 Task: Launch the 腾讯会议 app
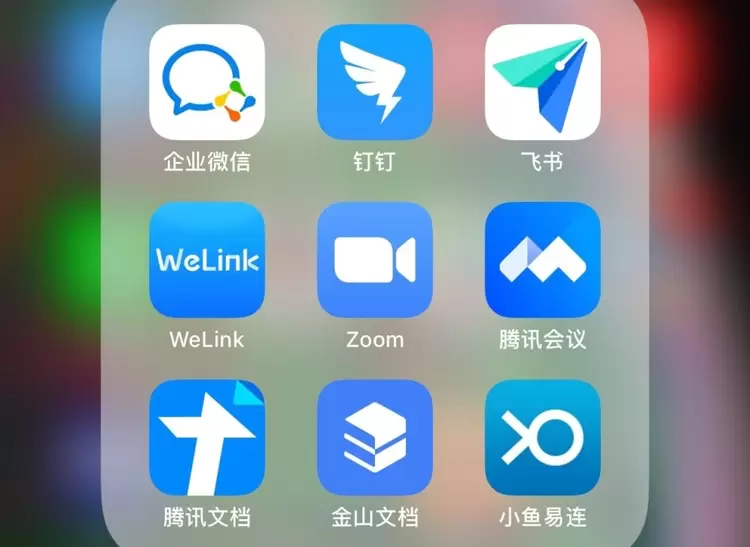543,260
